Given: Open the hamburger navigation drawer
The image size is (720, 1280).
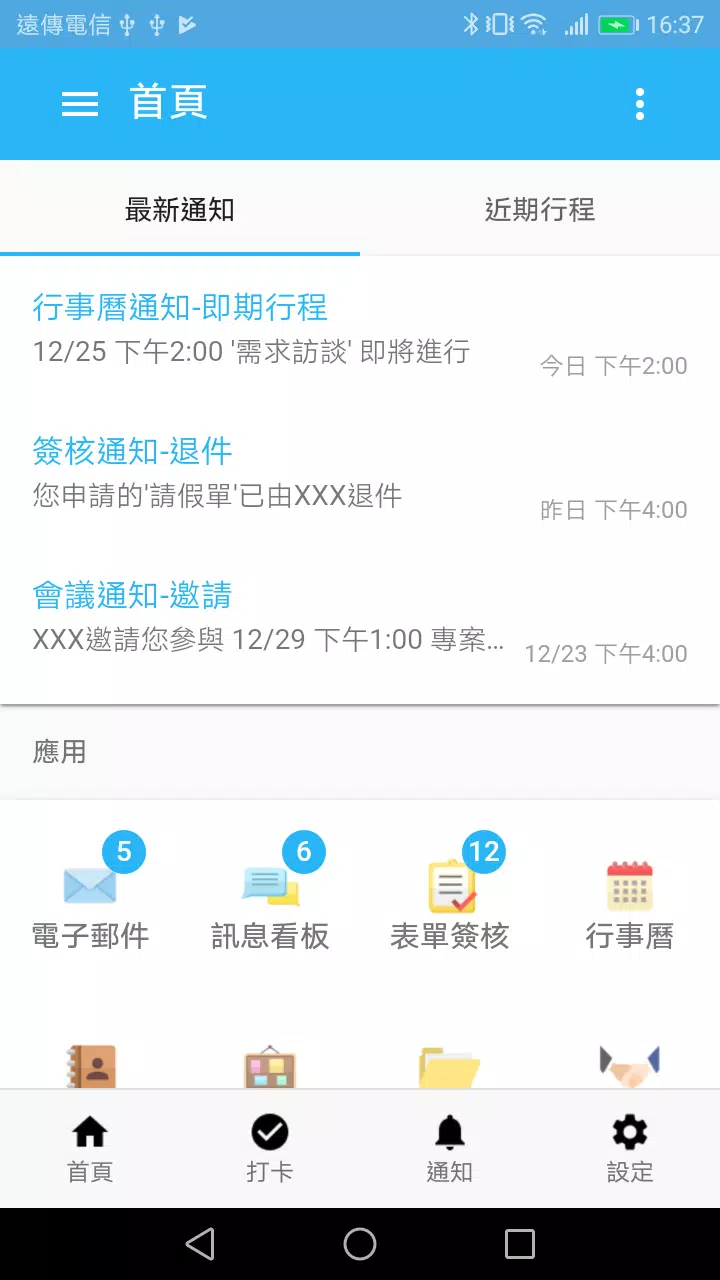Looking at the screenshot, I should 80,103.
